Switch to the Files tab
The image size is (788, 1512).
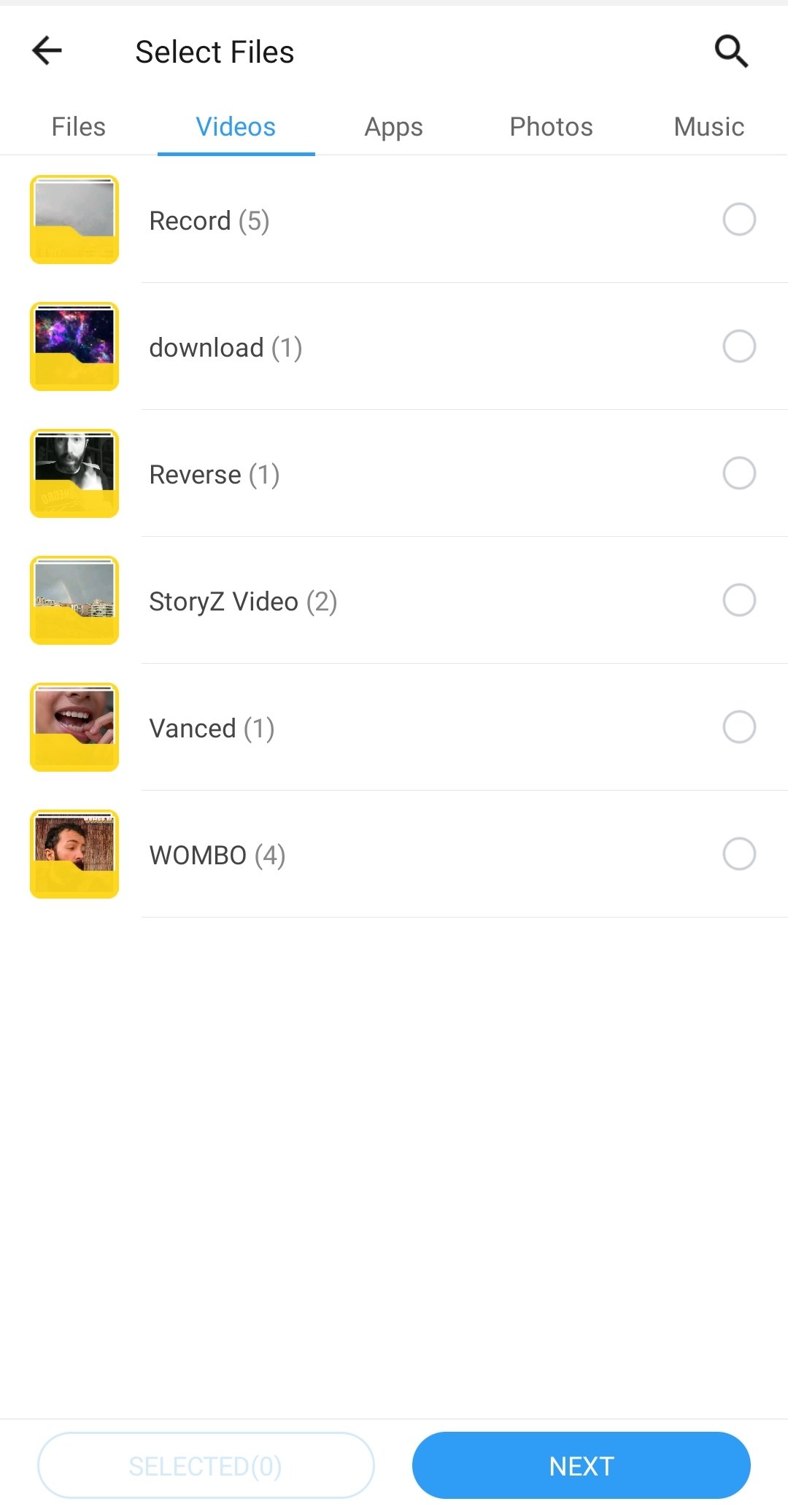click(79, 127)
